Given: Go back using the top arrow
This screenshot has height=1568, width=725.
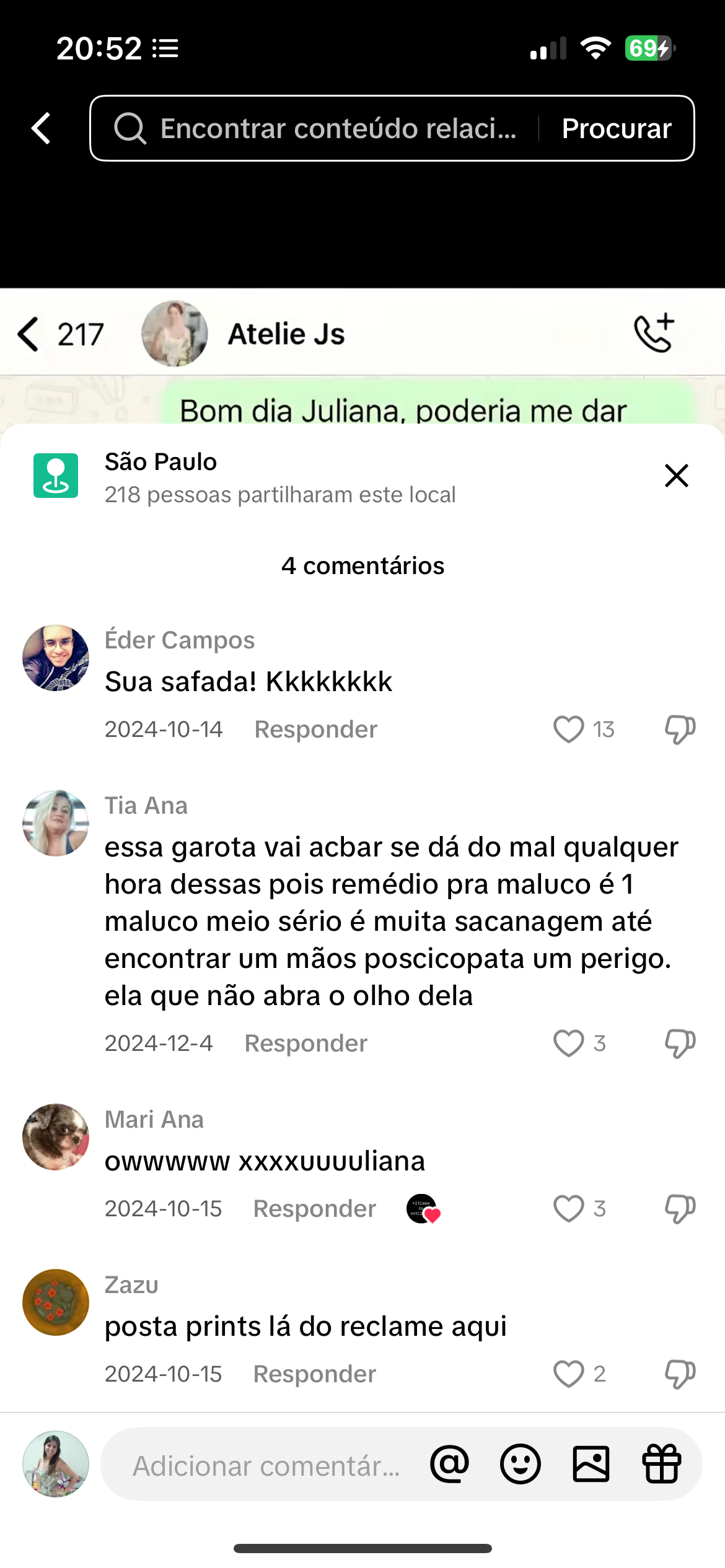Looking at the screenshot, I should [x=41, y=128].
